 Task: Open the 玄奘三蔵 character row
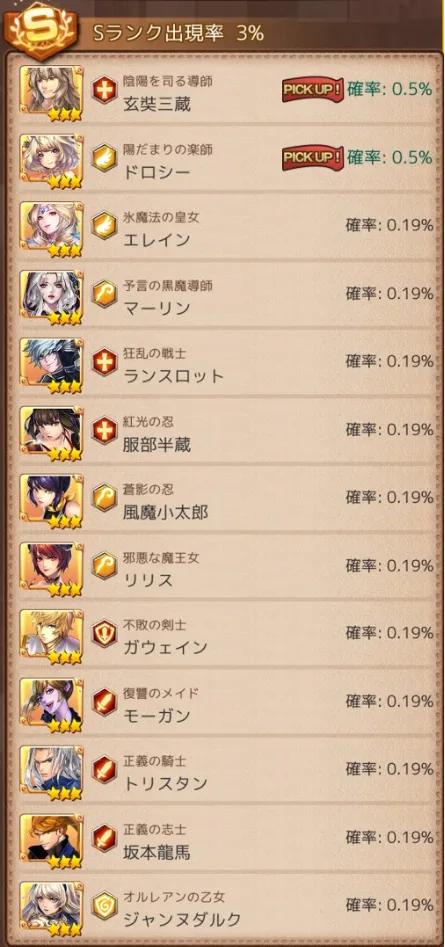point(225,90)
